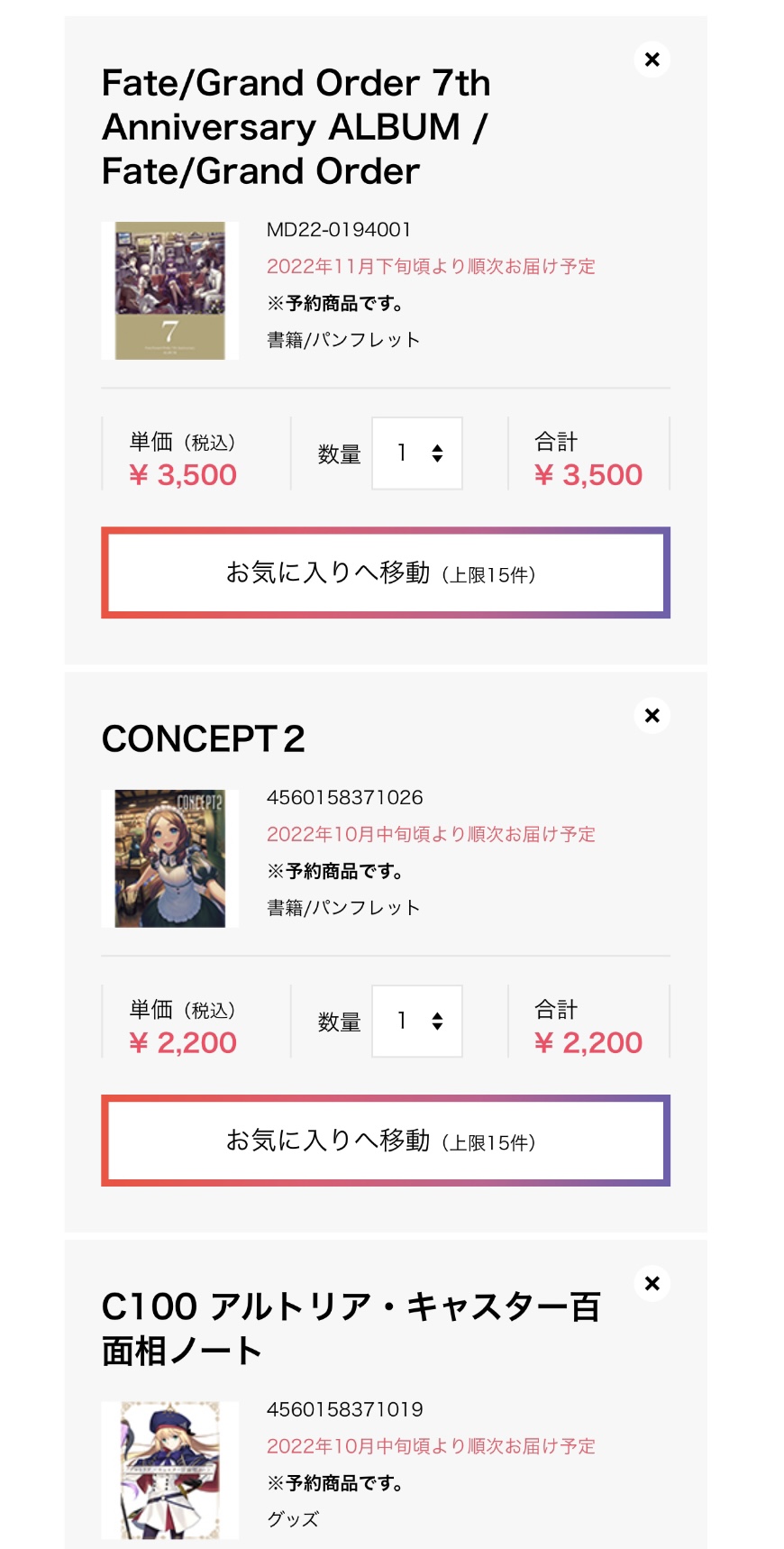Delete C100 アルトリア・キャスター百面相ノート from cart

(652, 1283)
